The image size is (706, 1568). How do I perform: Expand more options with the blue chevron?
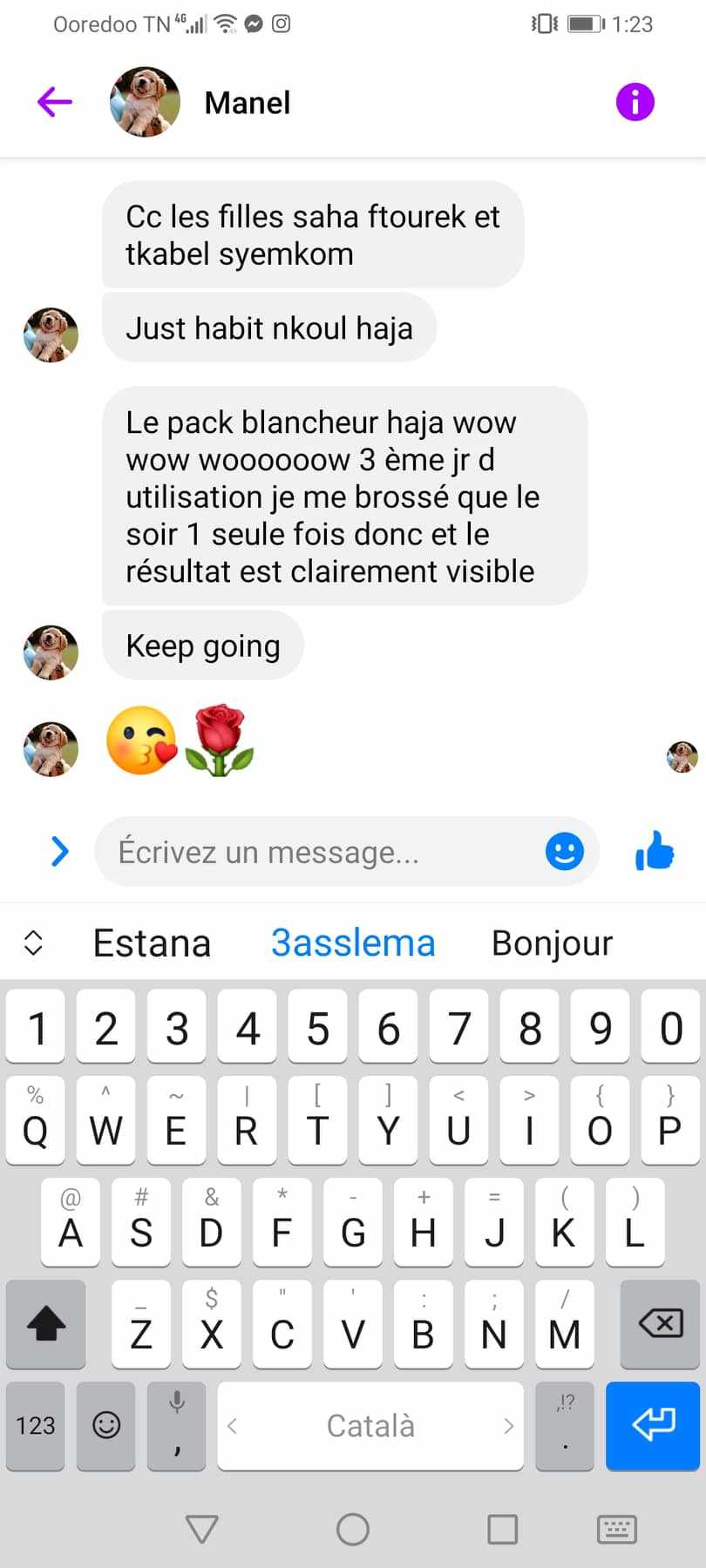[59, 851]
